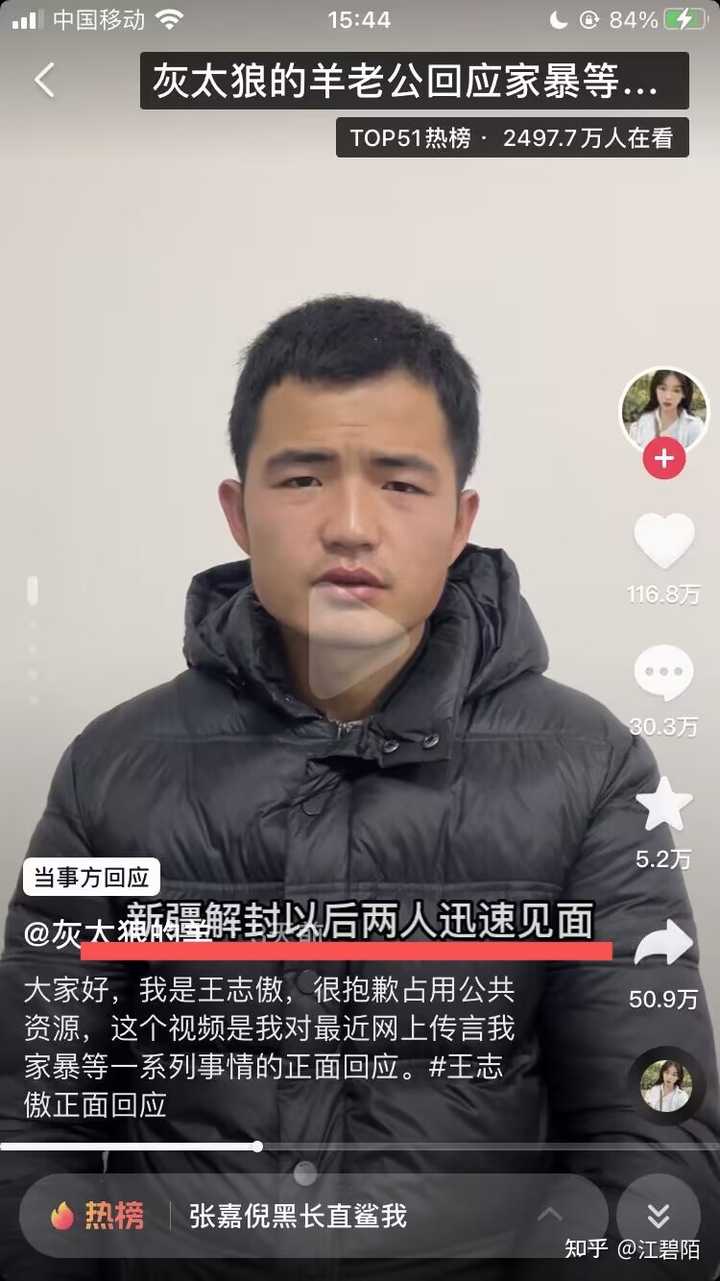Open the TOP51热榜 ranking badge
The width and height of the screenshot is (720, 1281).
pyautogui.click(x=512, y=138)
